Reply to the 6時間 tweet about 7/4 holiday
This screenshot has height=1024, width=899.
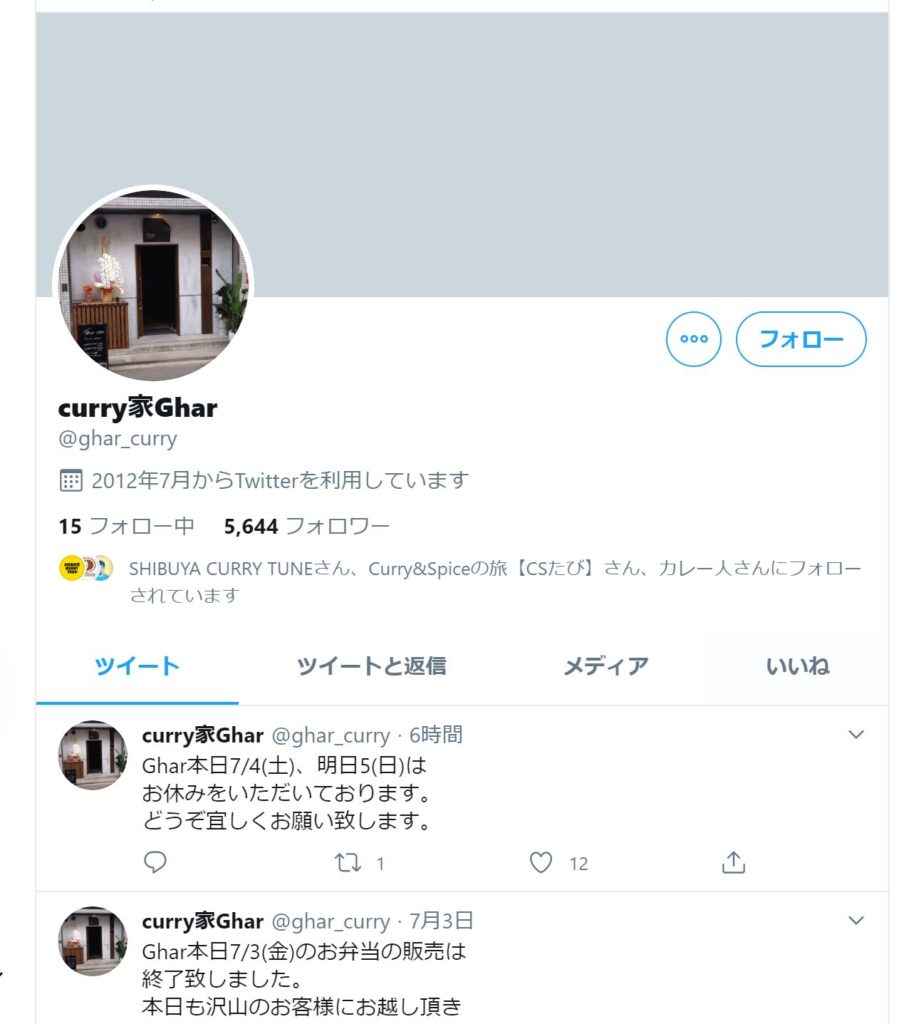coord(155,862)
